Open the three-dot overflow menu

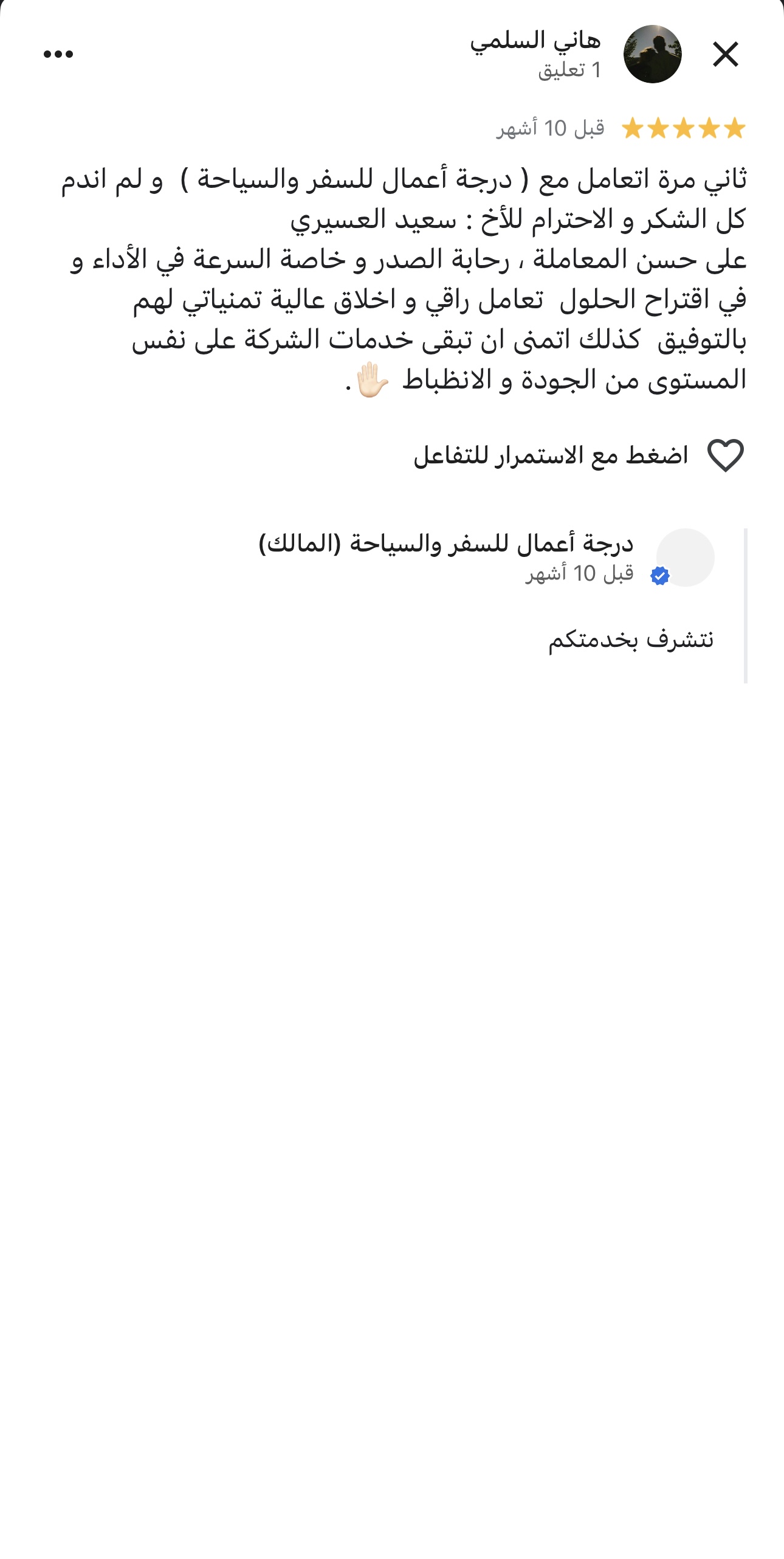coord(58,55)
